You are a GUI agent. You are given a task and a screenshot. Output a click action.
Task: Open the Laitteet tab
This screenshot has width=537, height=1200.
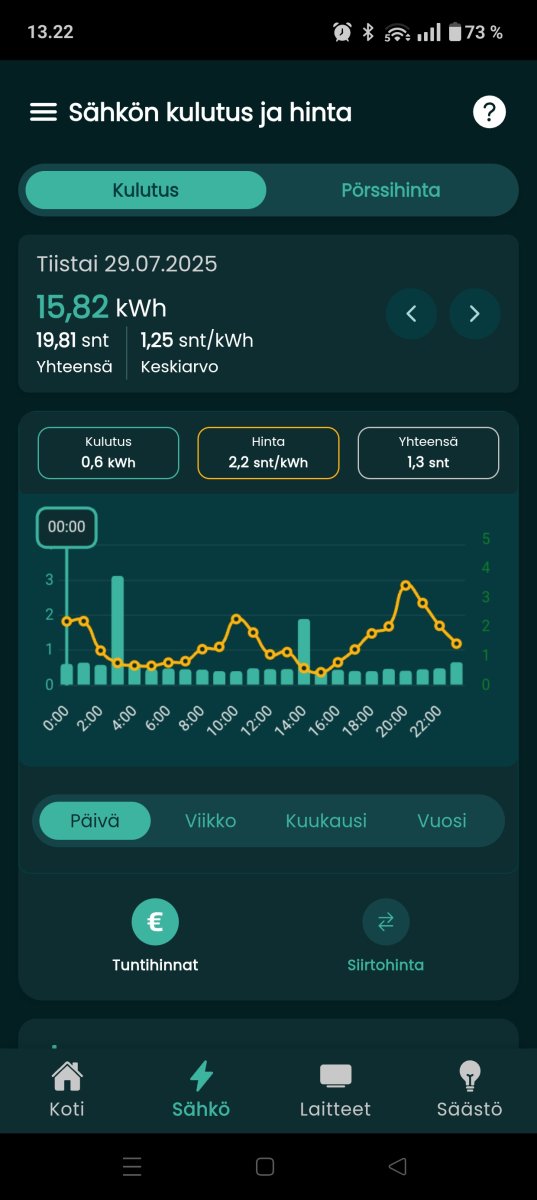(335, 1090)
